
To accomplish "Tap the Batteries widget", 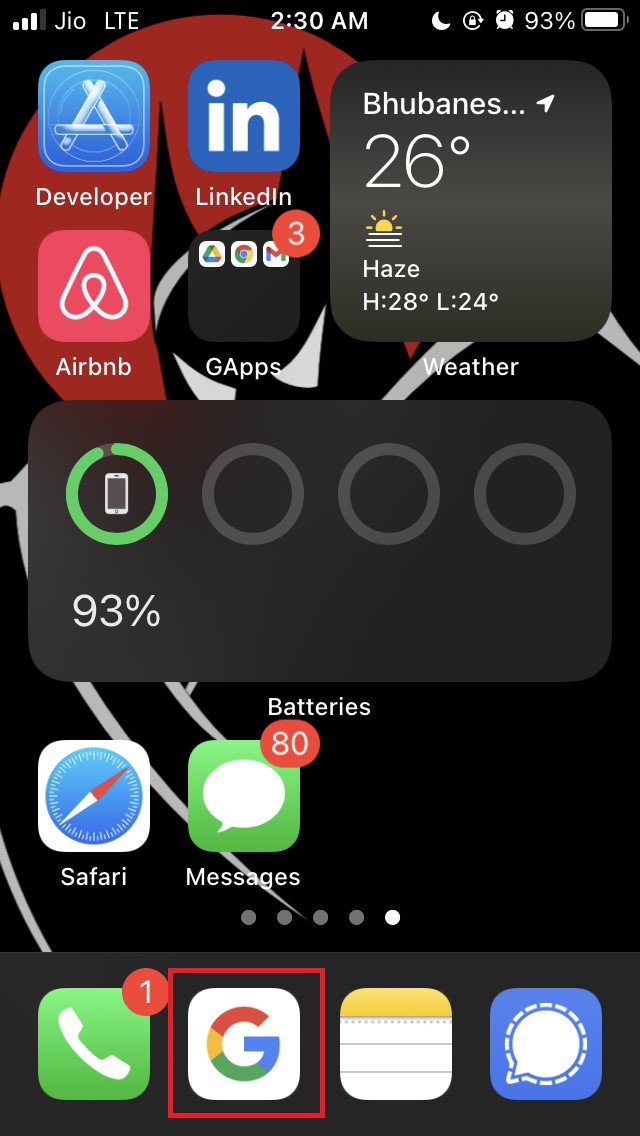I will click(x=319, y=541).
